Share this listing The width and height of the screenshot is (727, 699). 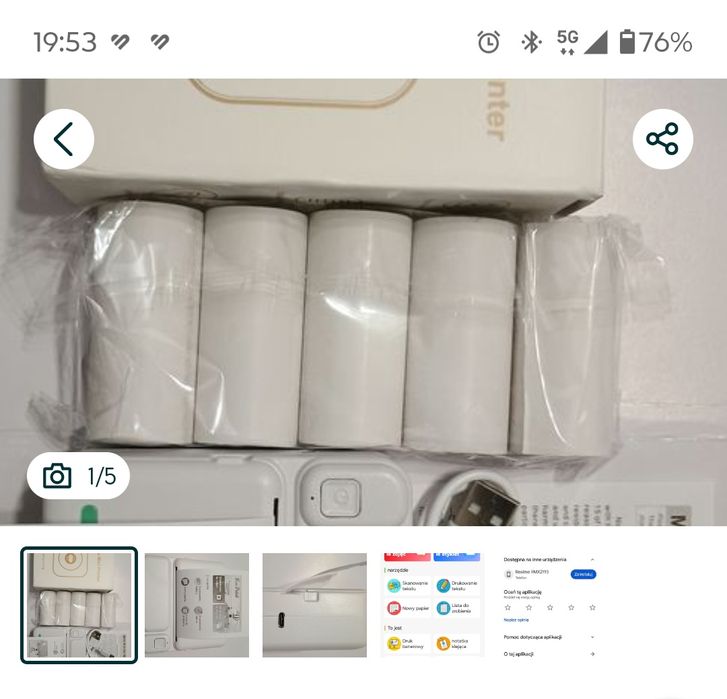[662, 139]
